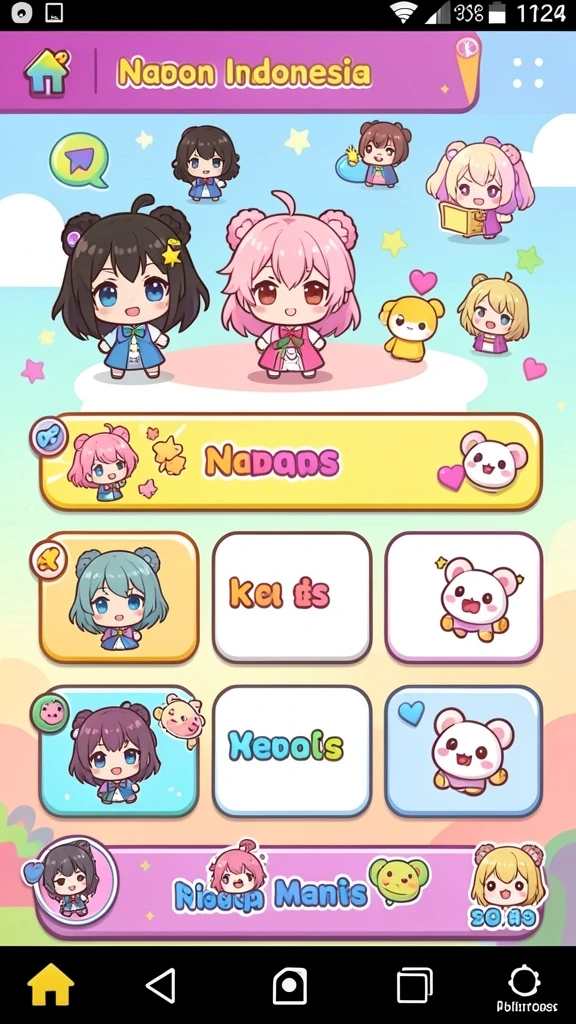Open the white bear tile with stars
Viewport: 576px width, 1024px height.
pyautogui.click(x=464, y=598)
